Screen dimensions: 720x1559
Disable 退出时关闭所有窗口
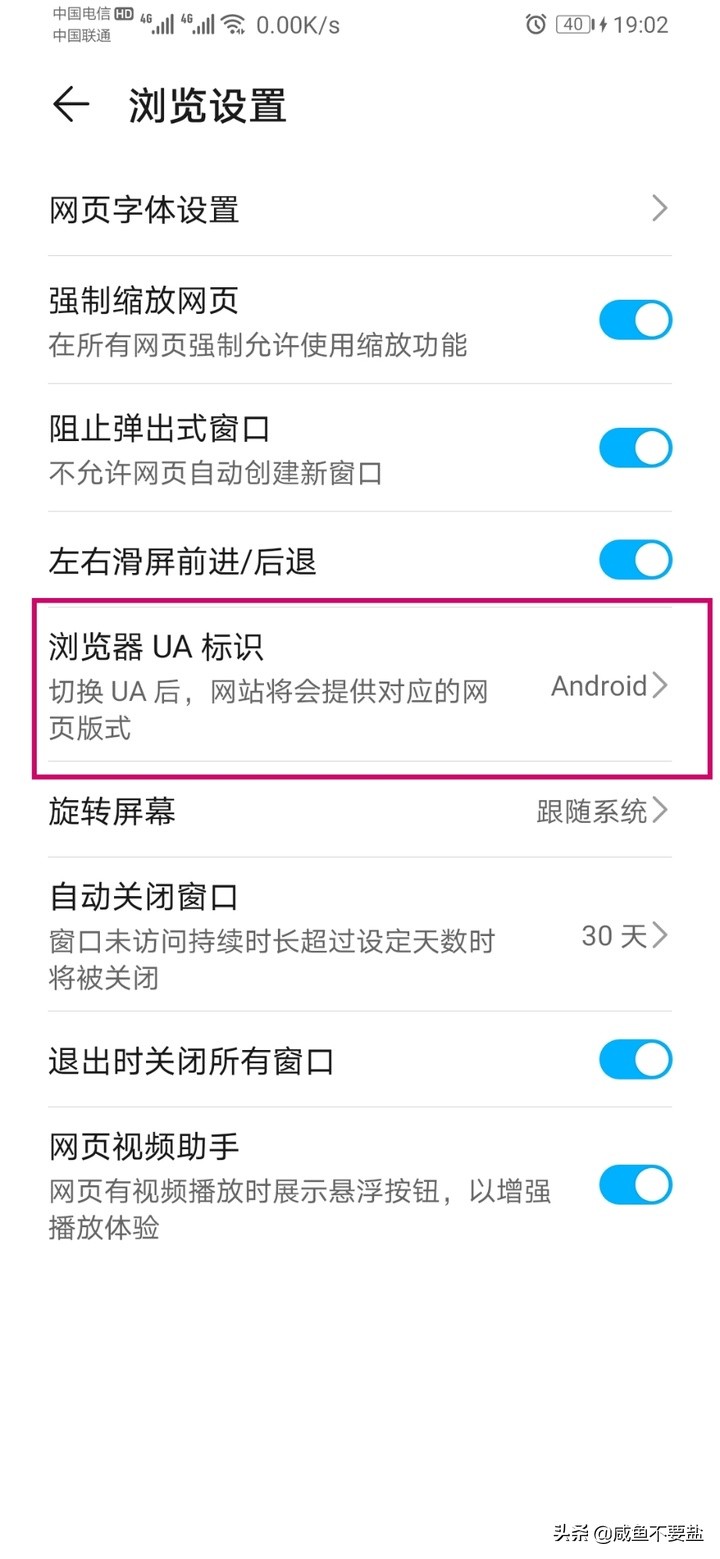[x=636, y=1059]
